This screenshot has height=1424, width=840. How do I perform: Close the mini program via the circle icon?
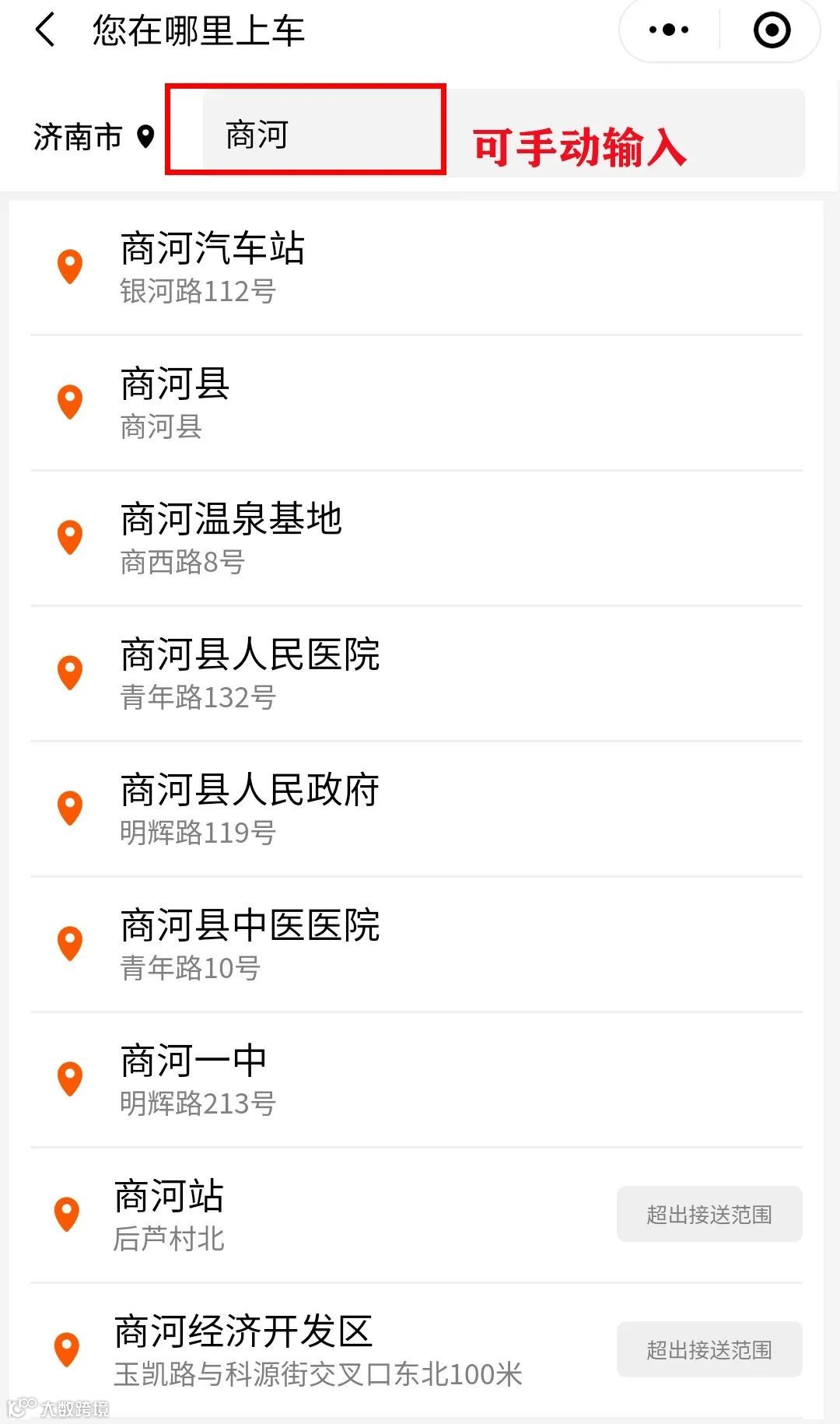[x=772, y=31]
